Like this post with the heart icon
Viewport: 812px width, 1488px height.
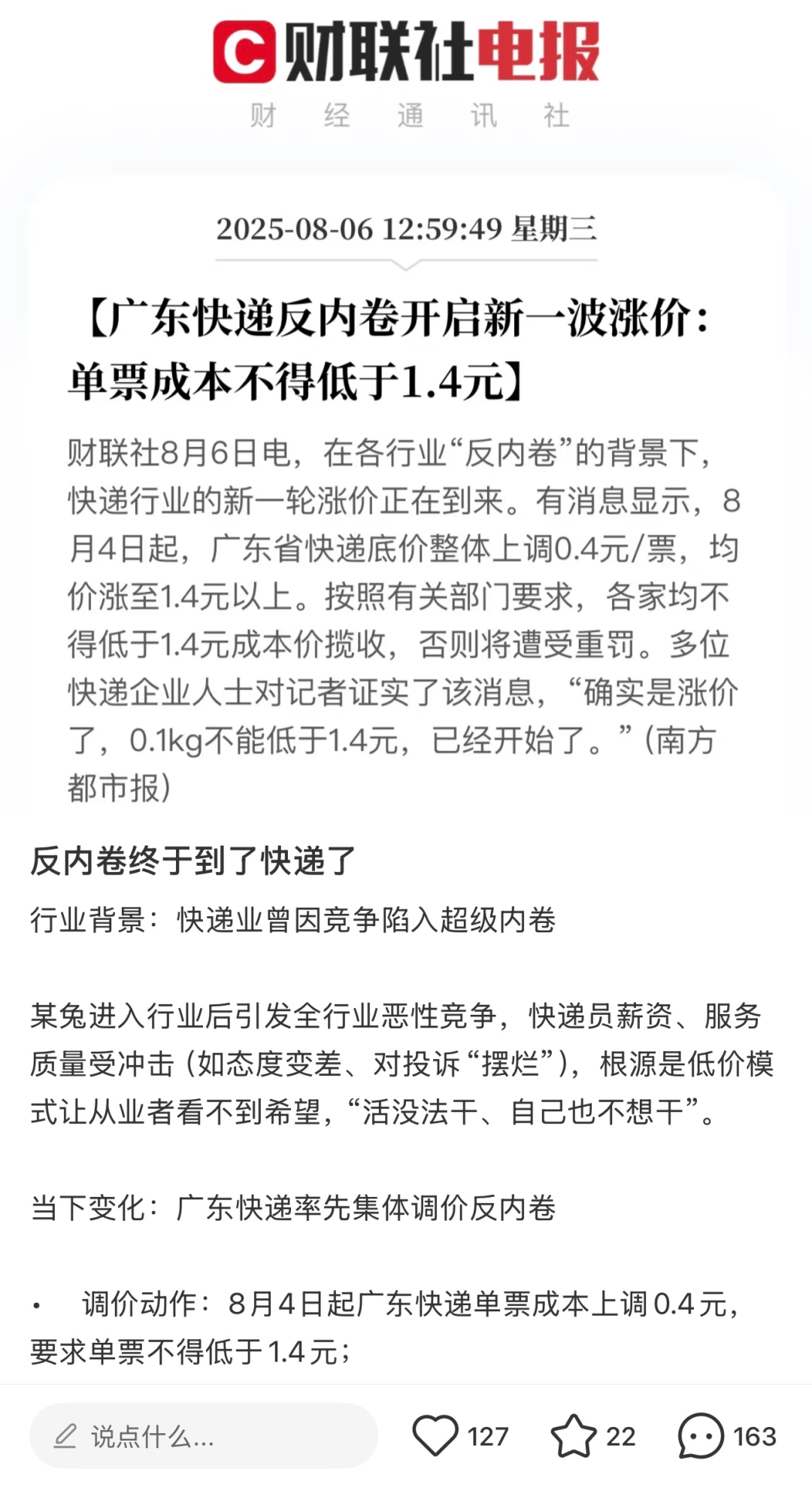coord(435,1435)
